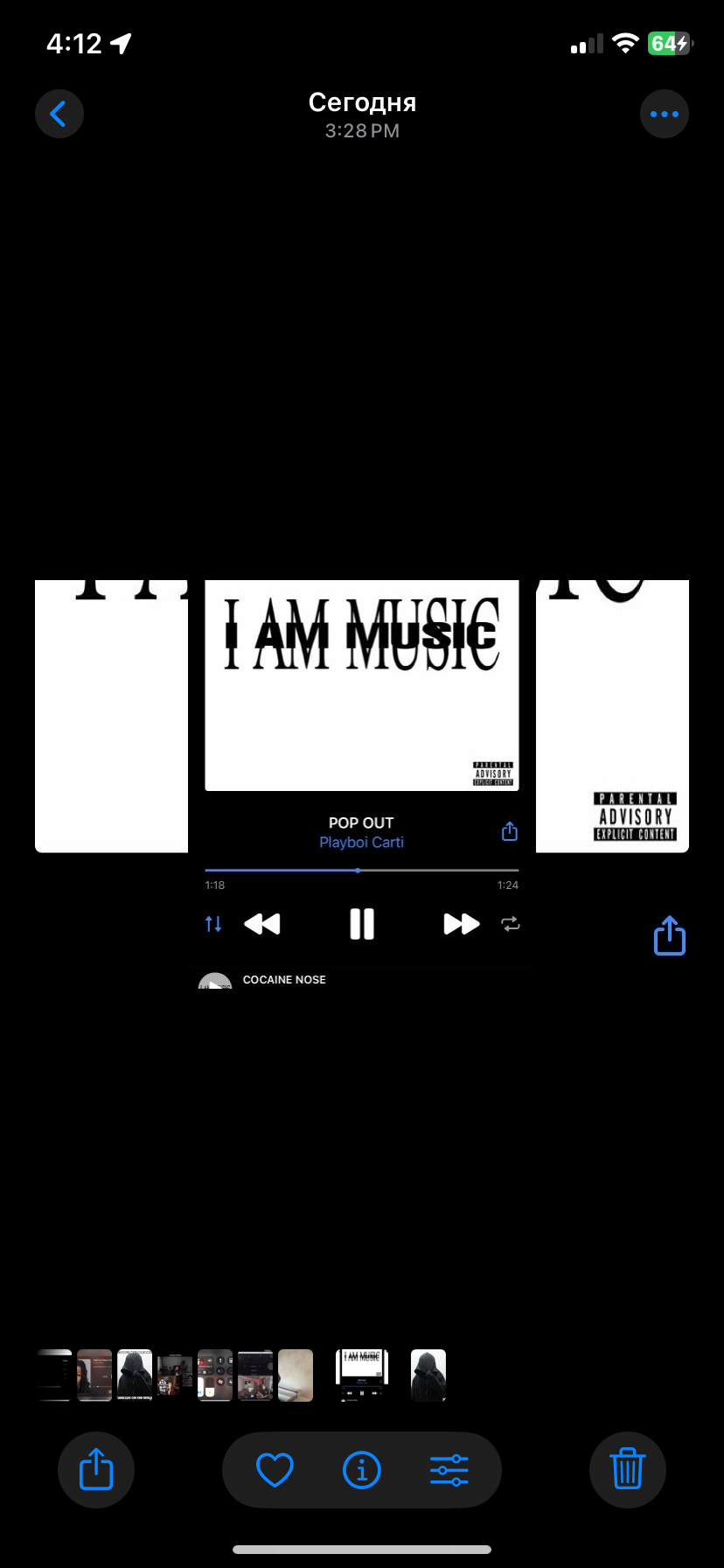Select the Playboi Carti artist link
Viewport: 724px width, 1568px height.
[x=361, y=842]
